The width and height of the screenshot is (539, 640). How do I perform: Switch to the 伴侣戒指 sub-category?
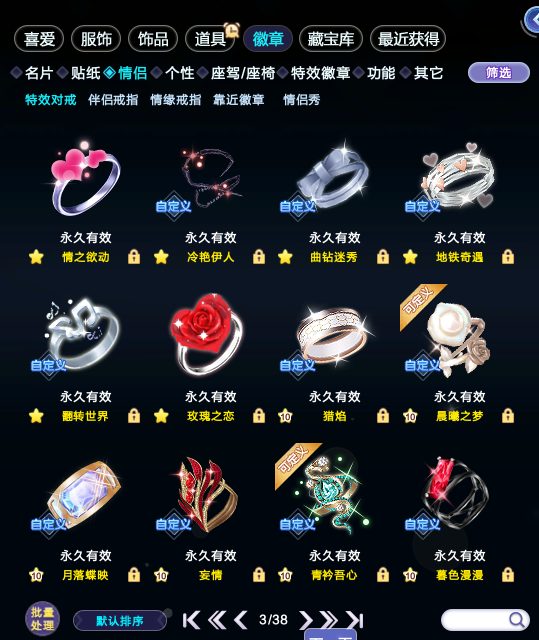click(113, 100)
